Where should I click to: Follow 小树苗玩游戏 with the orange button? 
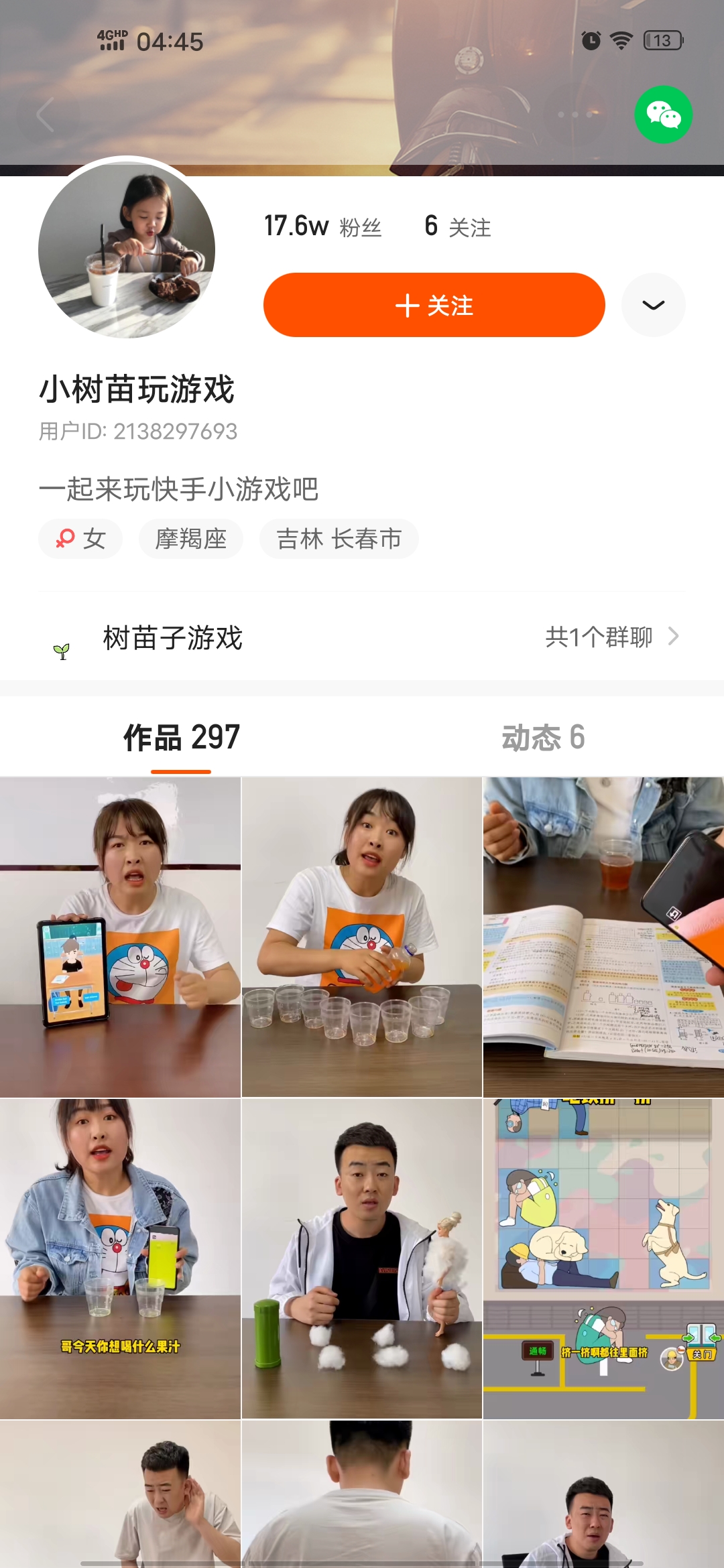coord(434,305)
